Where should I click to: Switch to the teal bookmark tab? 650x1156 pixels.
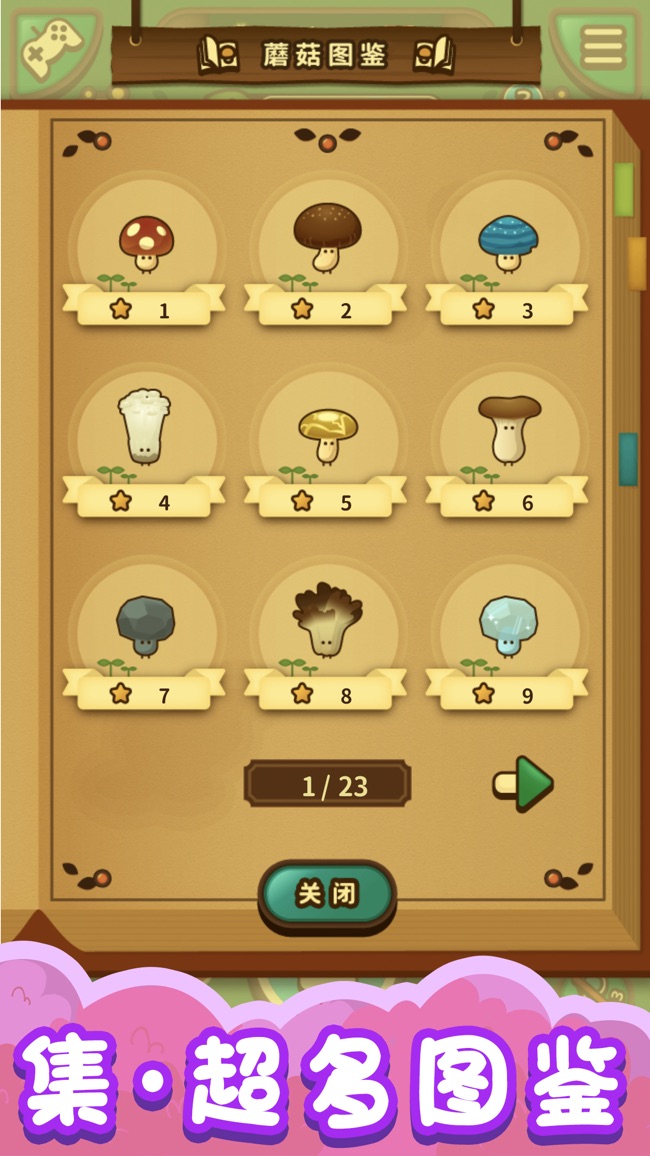point(628,459)
